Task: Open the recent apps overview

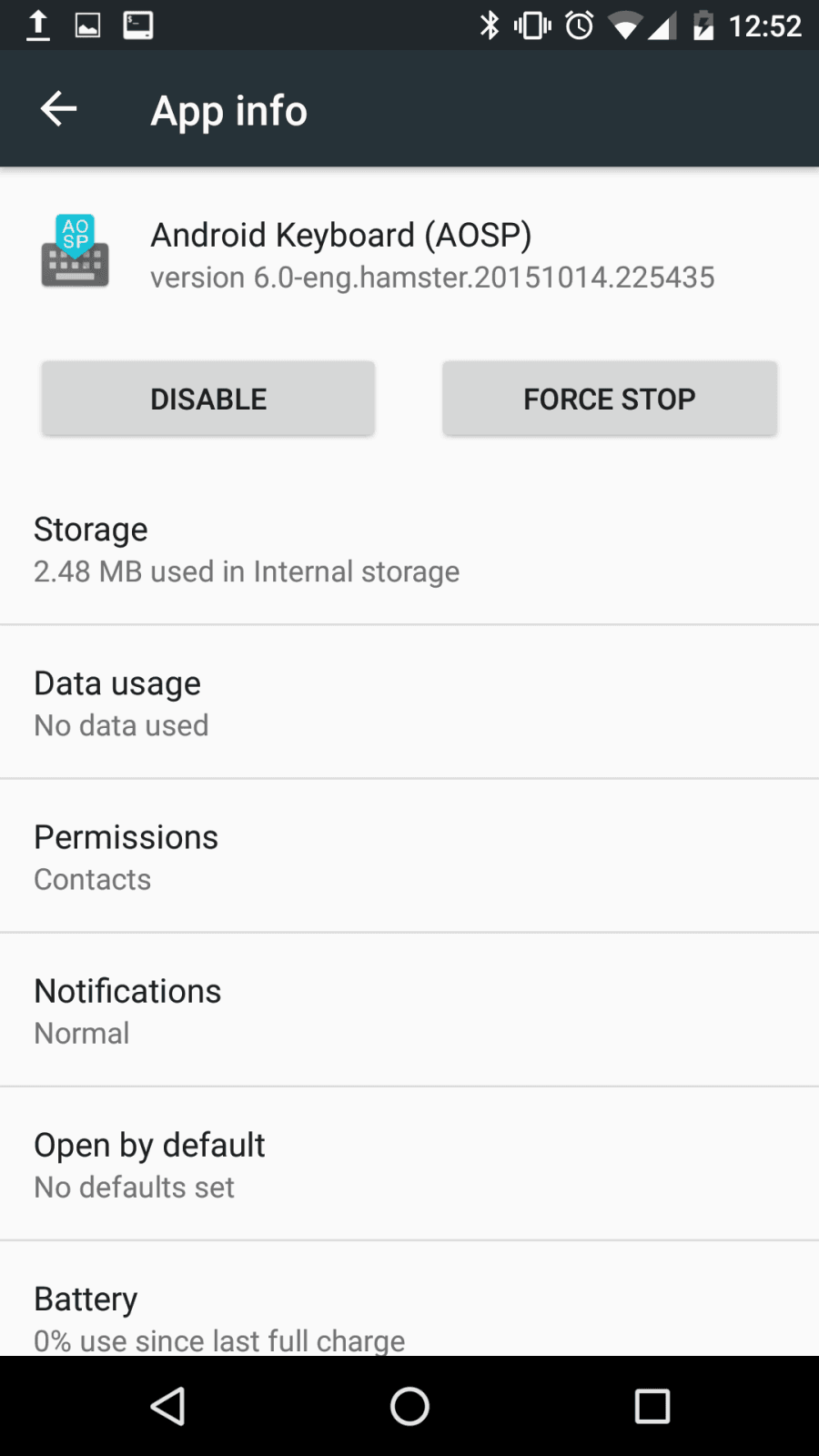Action: click(652, 1406)
